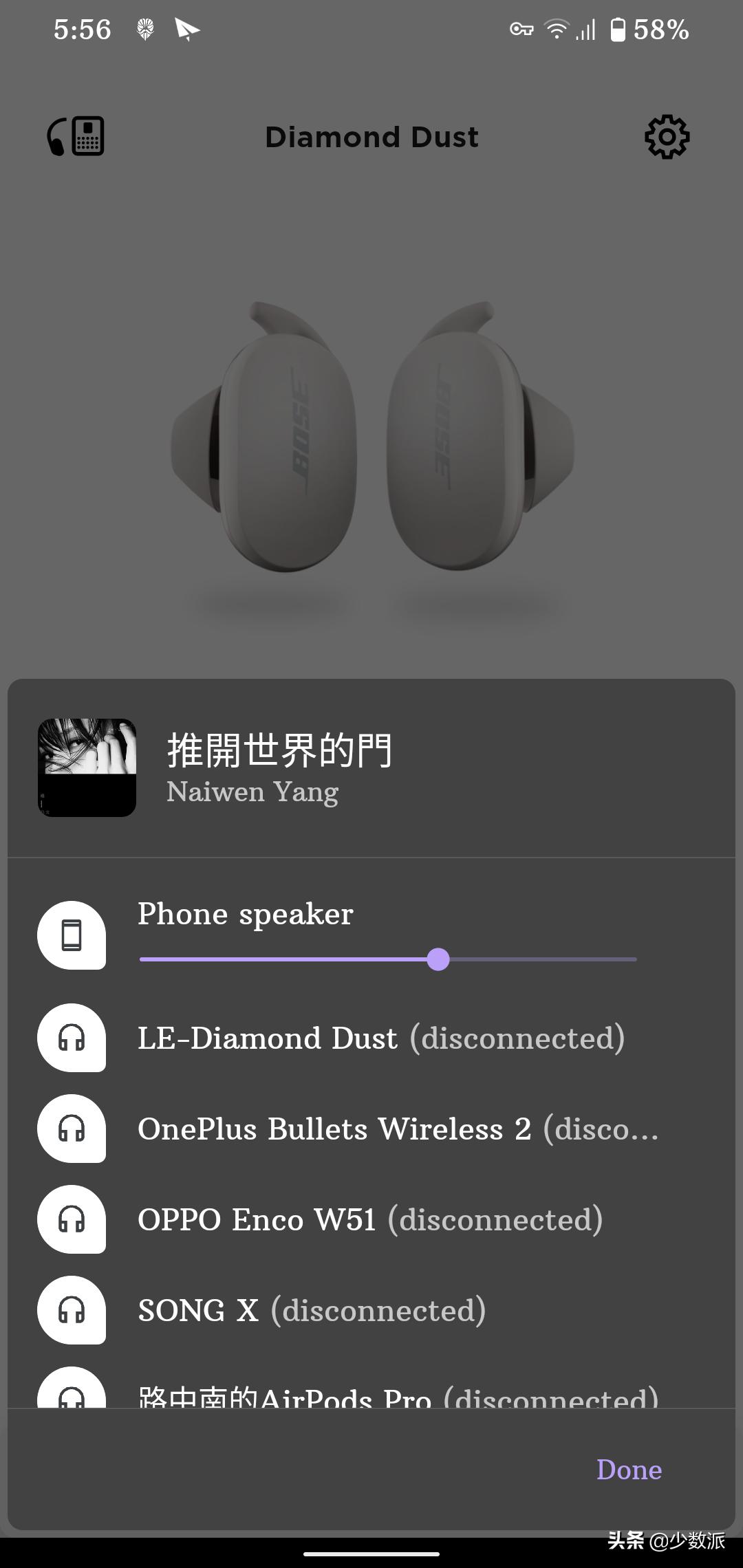Open the device list icon
Image resolution: width=743 pixels, height=1568 pixels.
tap(76, 136)
